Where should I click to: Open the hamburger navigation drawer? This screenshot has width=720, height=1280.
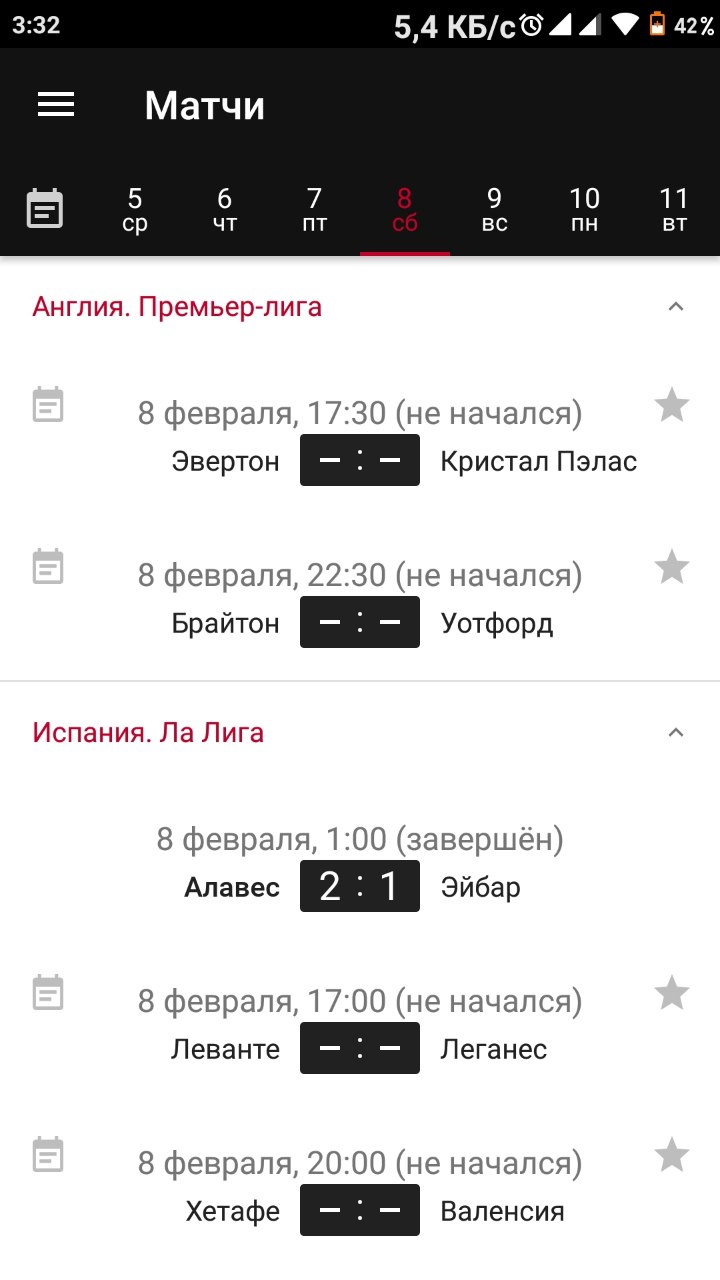click(x=56, y=105)
